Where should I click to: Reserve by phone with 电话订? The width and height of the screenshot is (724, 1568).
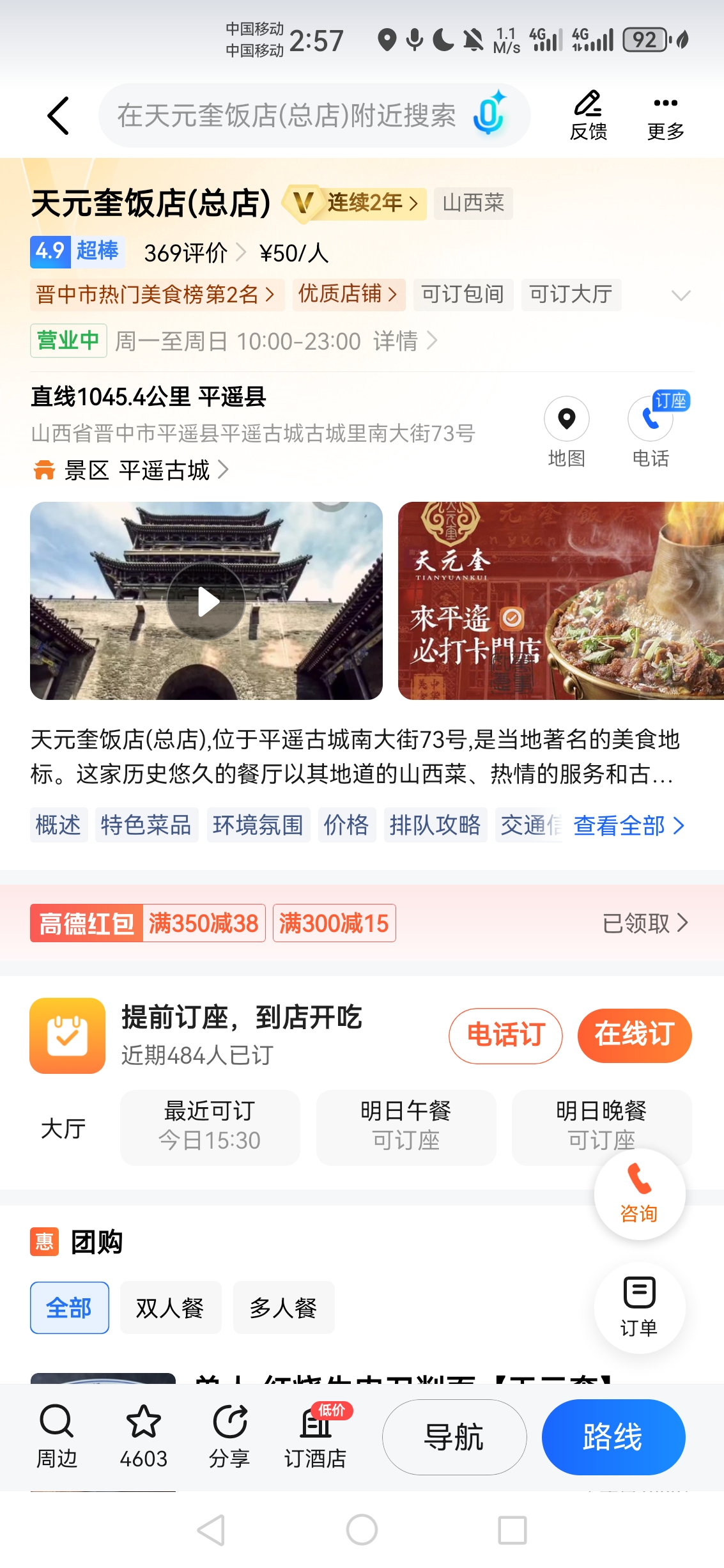pos(505,1035)
